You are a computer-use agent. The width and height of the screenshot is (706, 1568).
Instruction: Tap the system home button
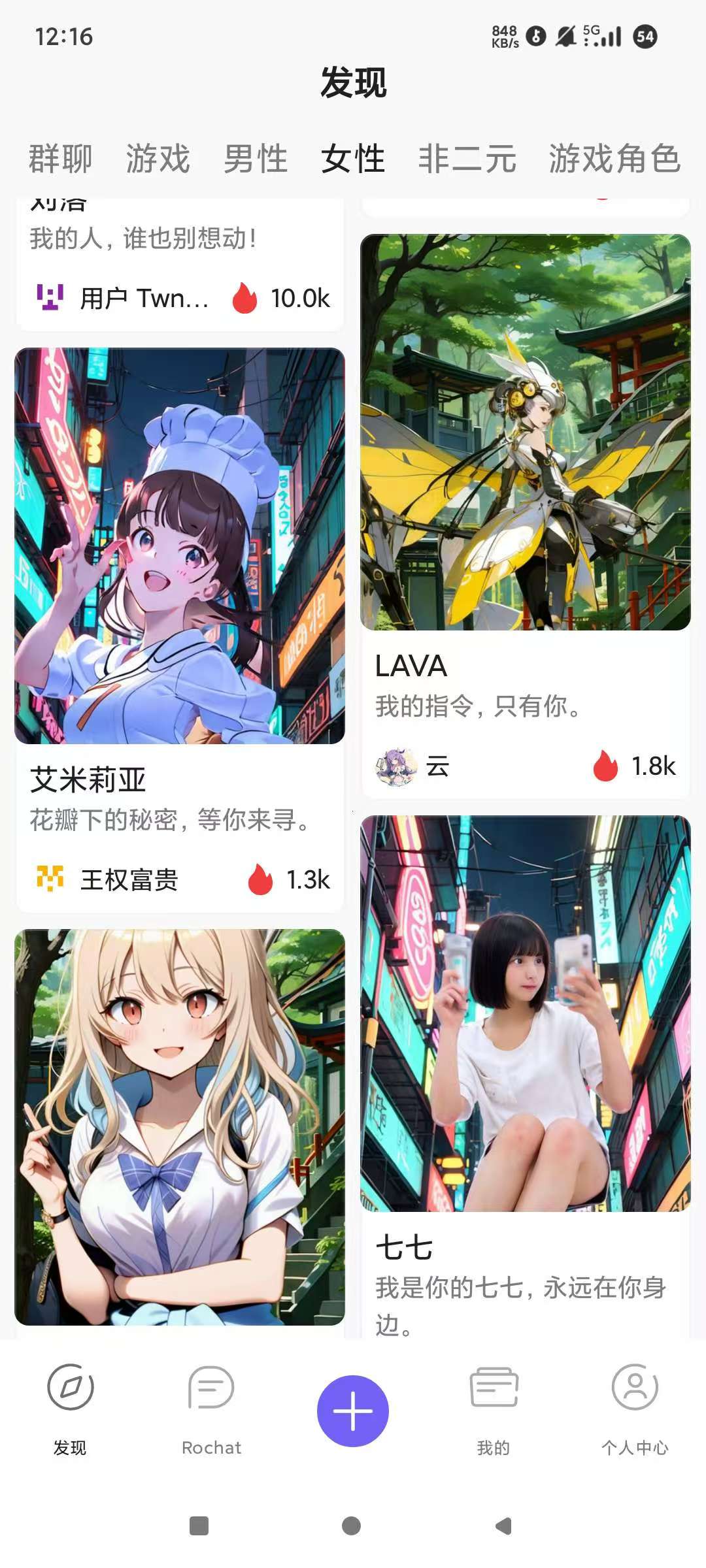coord(352,1526)
